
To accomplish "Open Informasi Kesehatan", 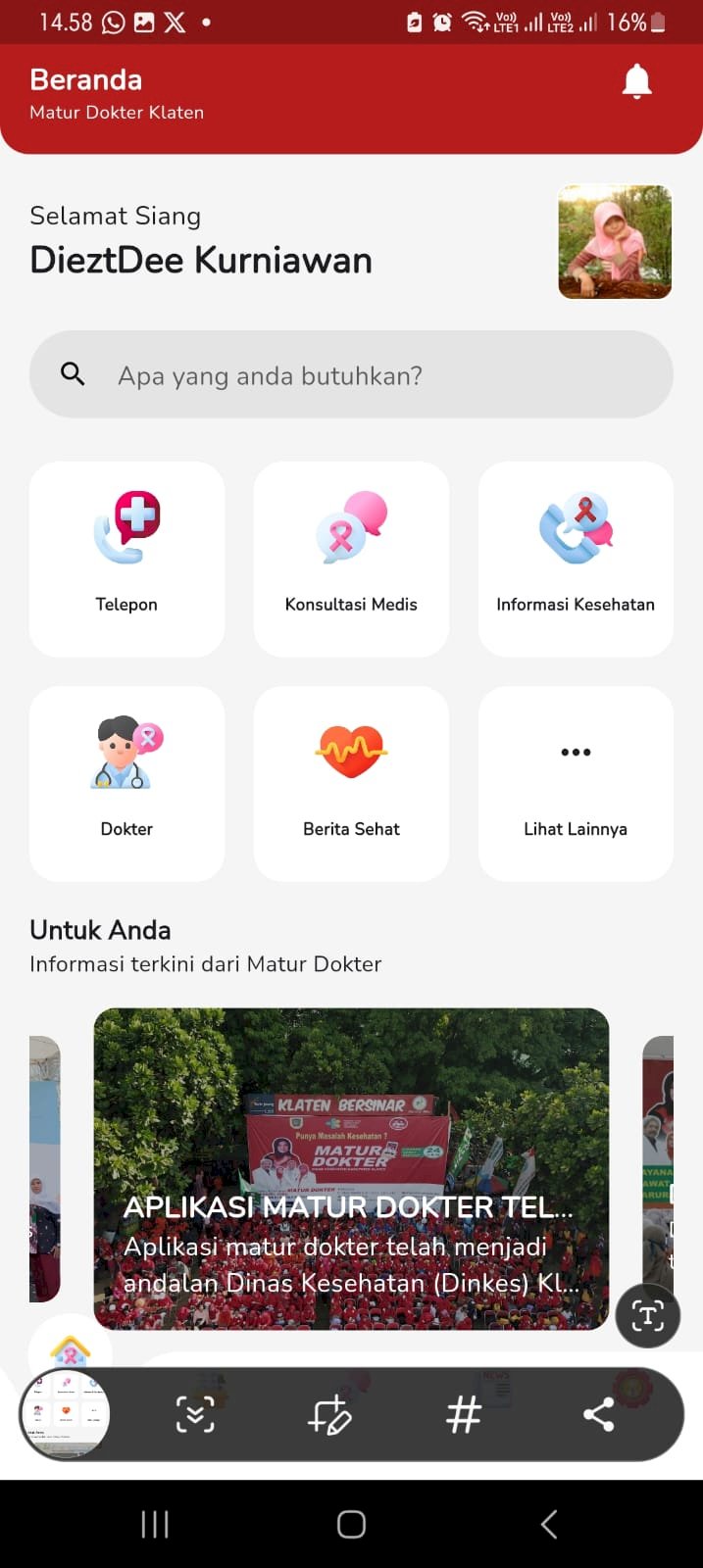I will point(576,559).
